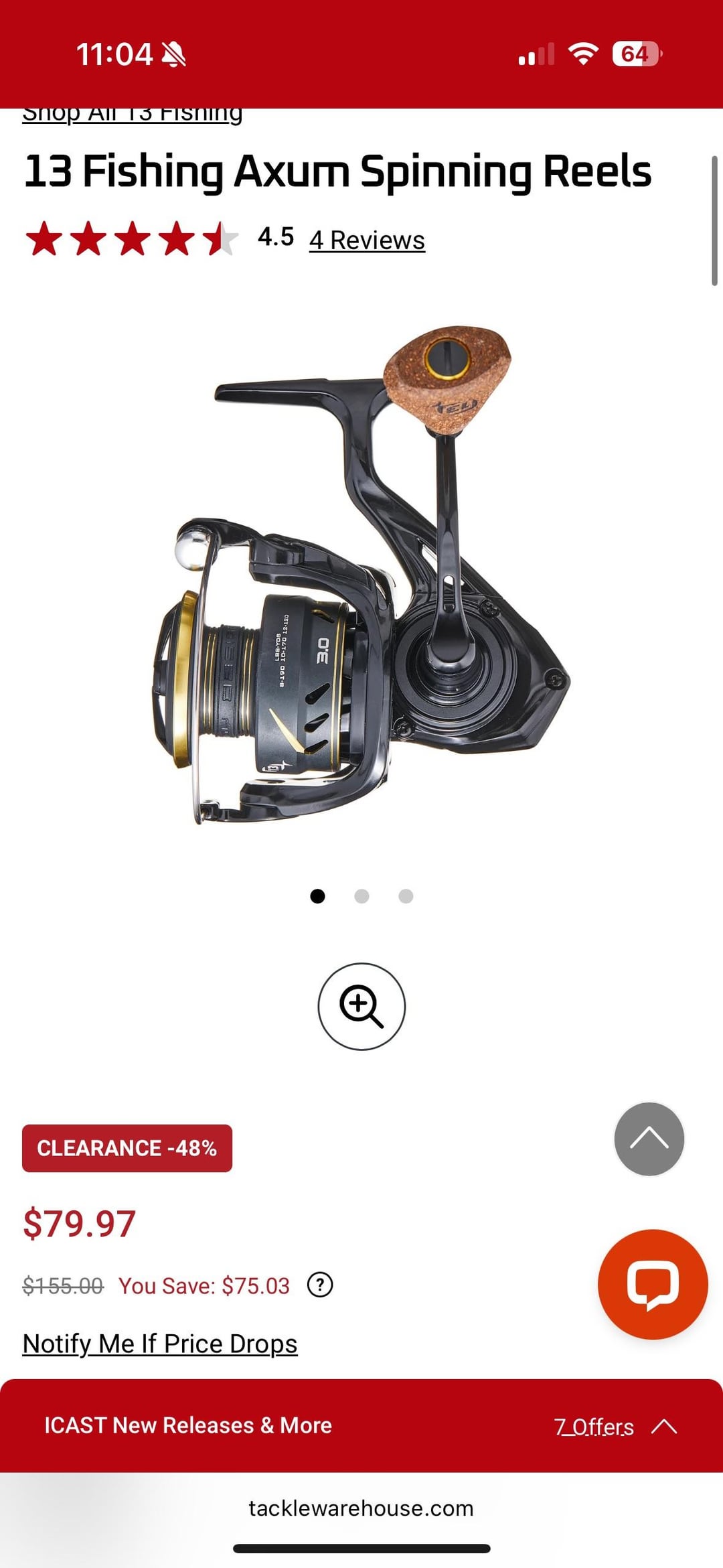This screenshot has width=723, height=1568.
Task: Jump to the second image dot
Action: [x=361, y=896]
